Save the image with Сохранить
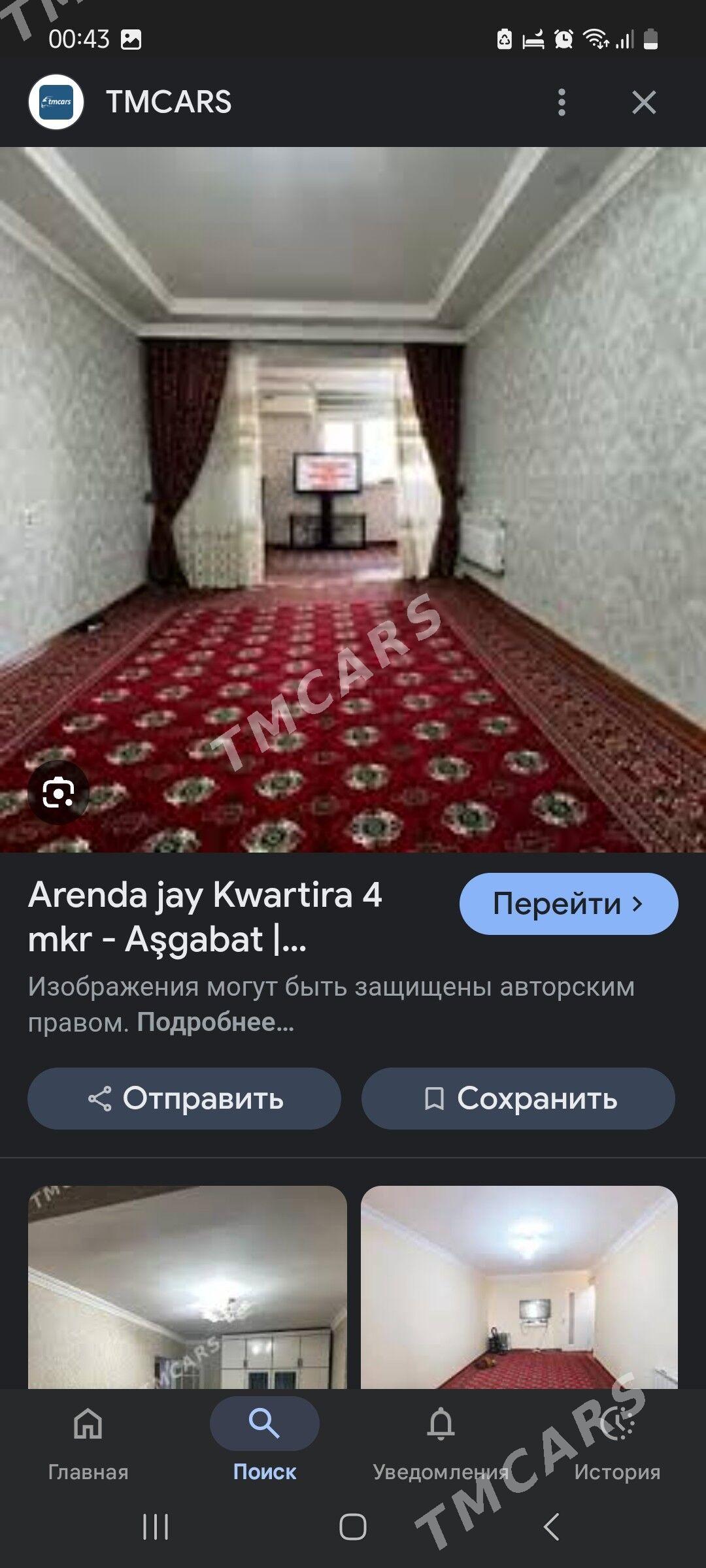 pyautogui.click(x=518, y=1099)
